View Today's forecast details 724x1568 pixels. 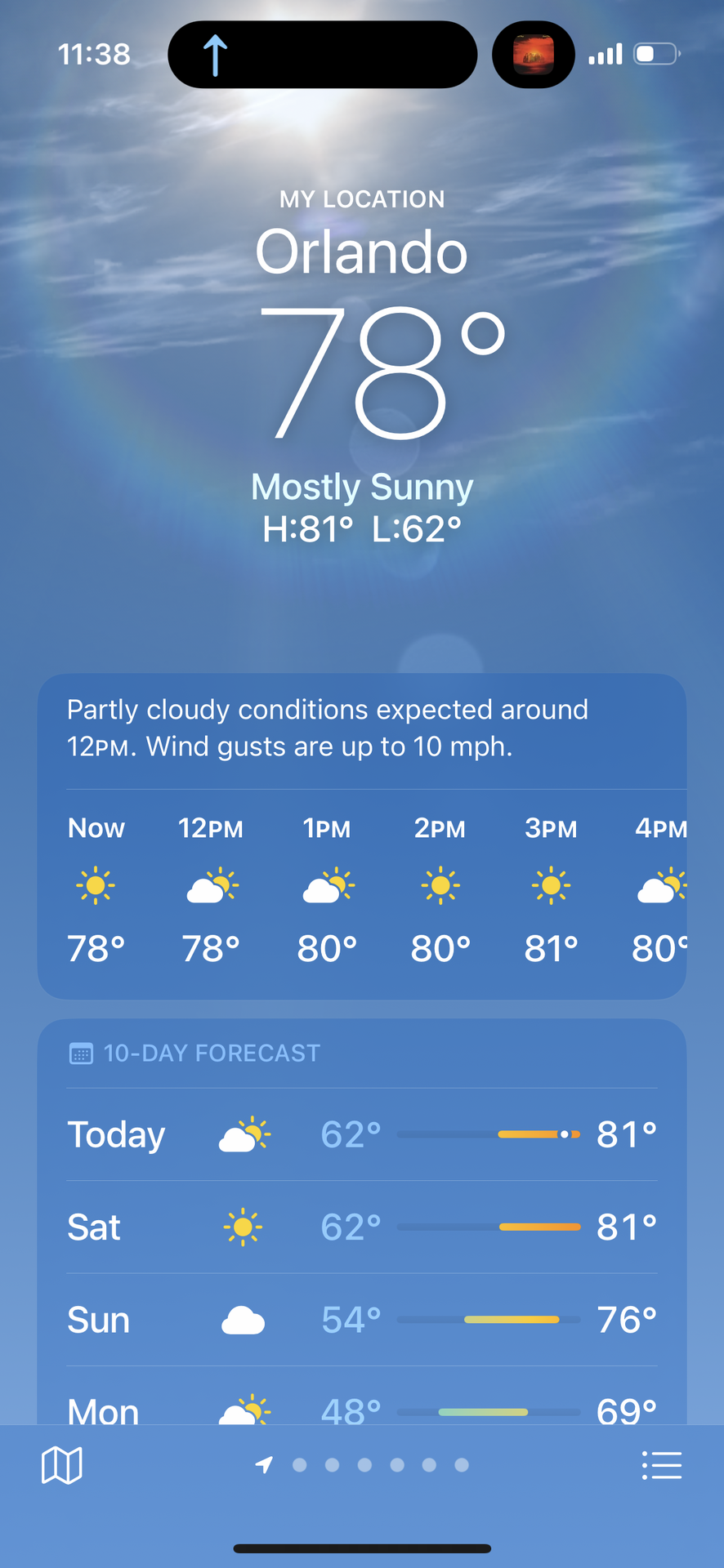click(x=361, y=1134)
